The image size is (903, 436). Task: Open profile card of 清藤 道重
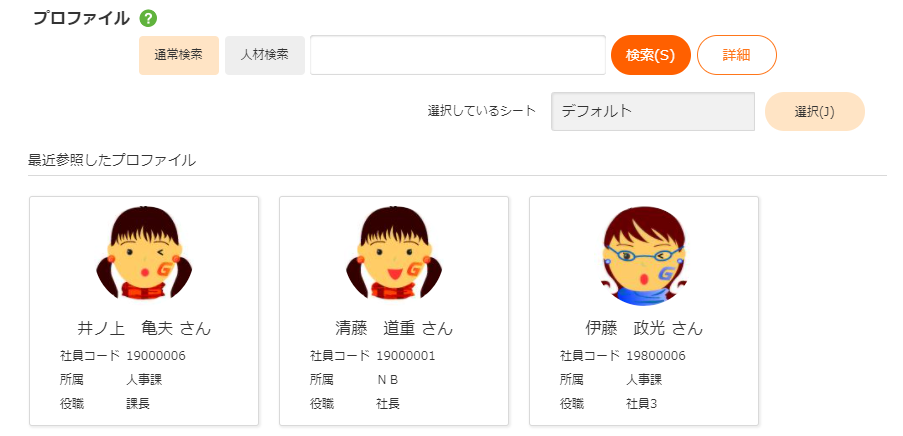click(394, 311)
